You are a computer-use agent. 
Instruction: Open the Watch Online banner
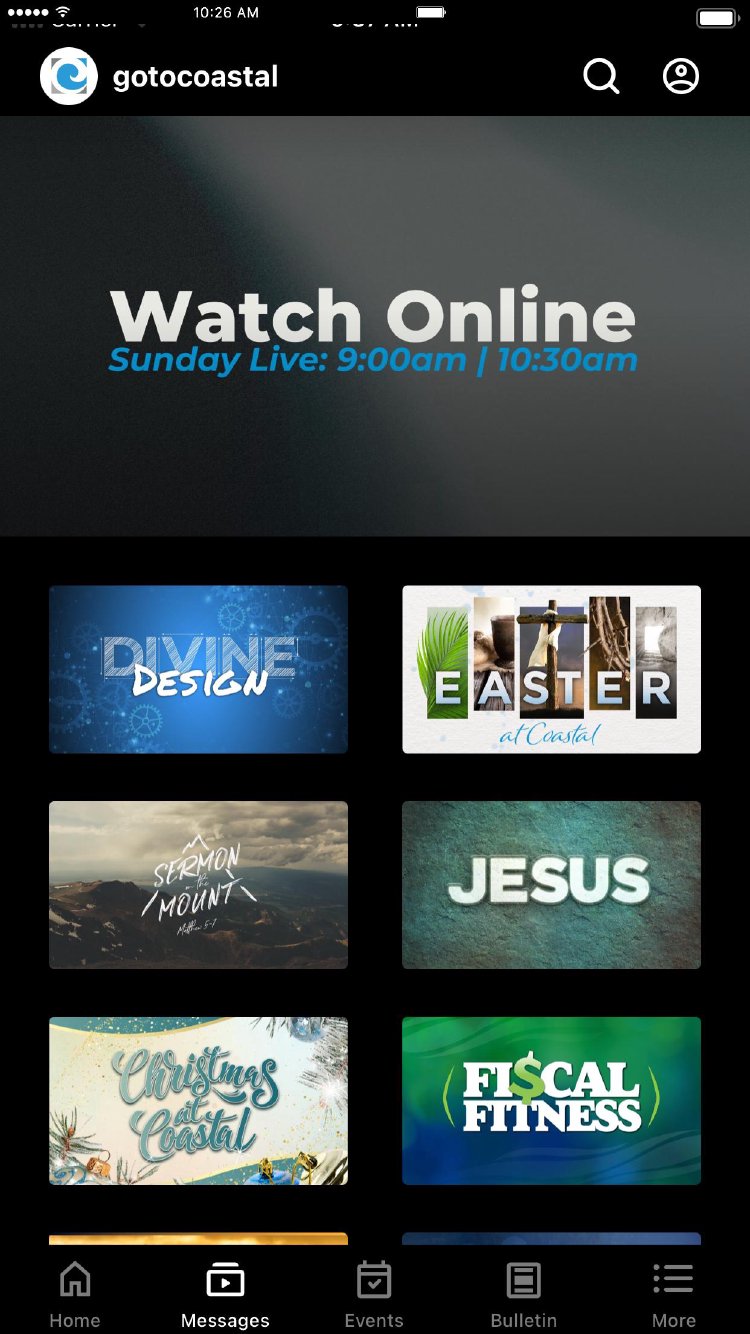coord(375,326)
